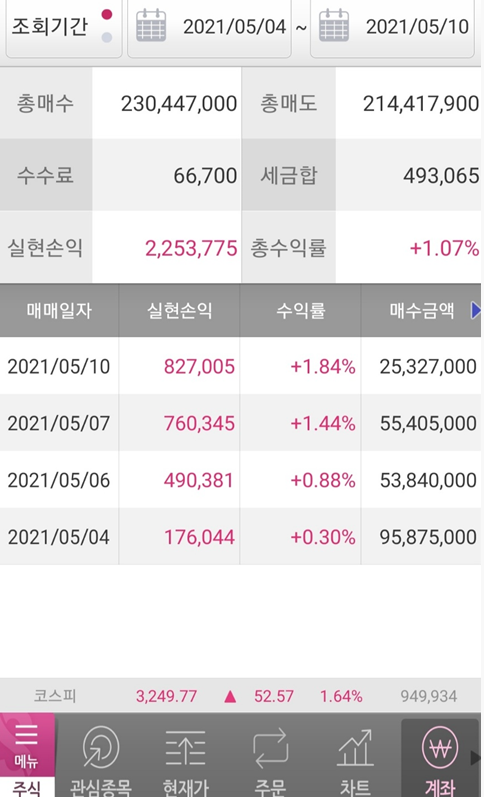Open the 2021/05/04 trade record row
This screenshot has width=484, height=797.
click(240, 537)
